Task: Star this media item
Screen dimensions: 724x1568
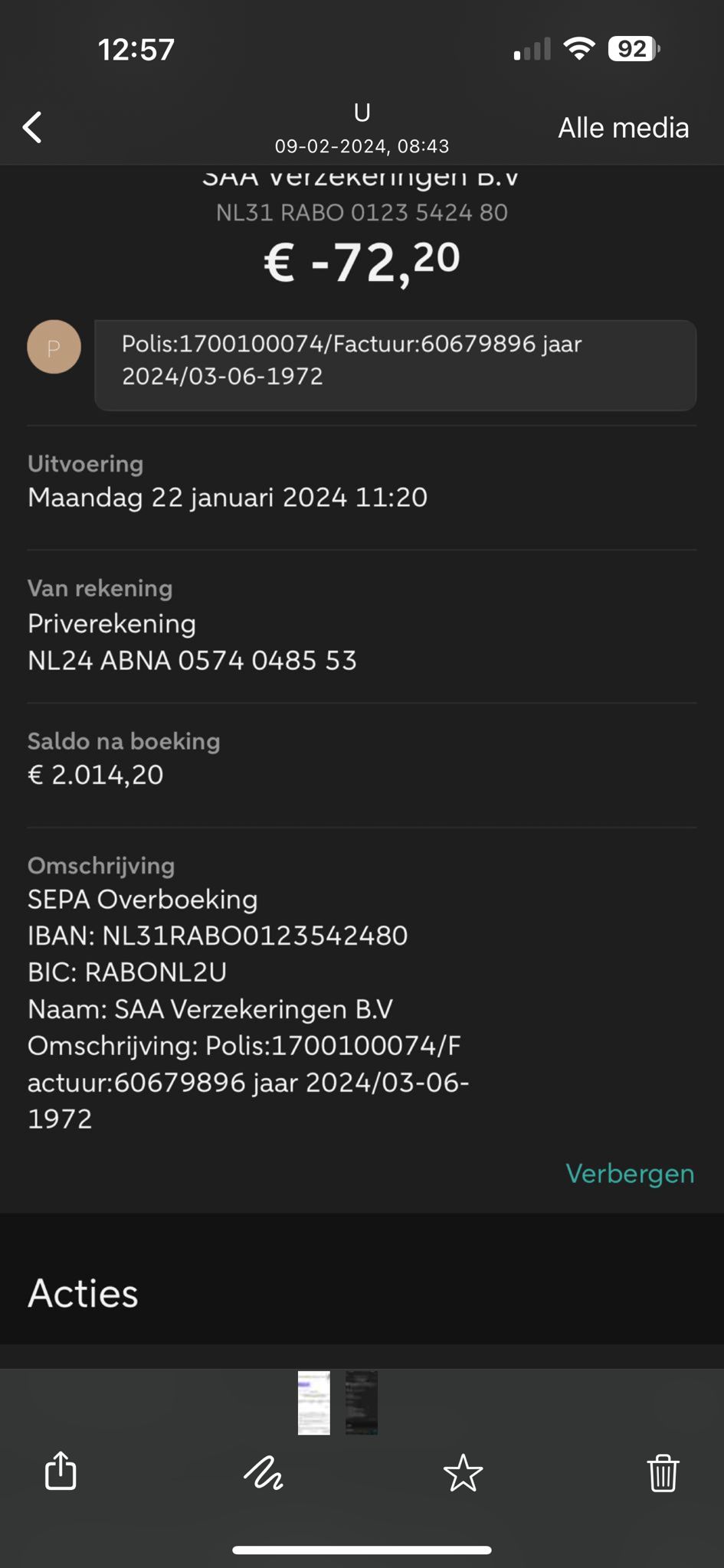Action: [x=464, y=1472]
